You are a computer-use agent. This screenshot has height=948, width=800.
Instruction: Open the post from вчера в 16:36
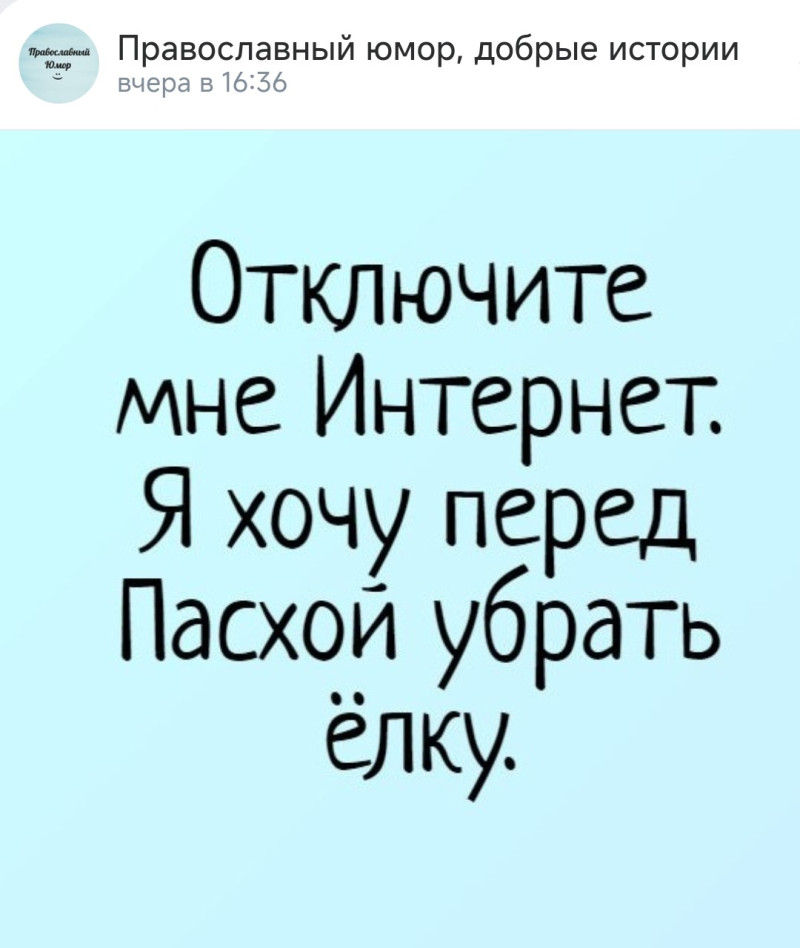tap(202, 87)
